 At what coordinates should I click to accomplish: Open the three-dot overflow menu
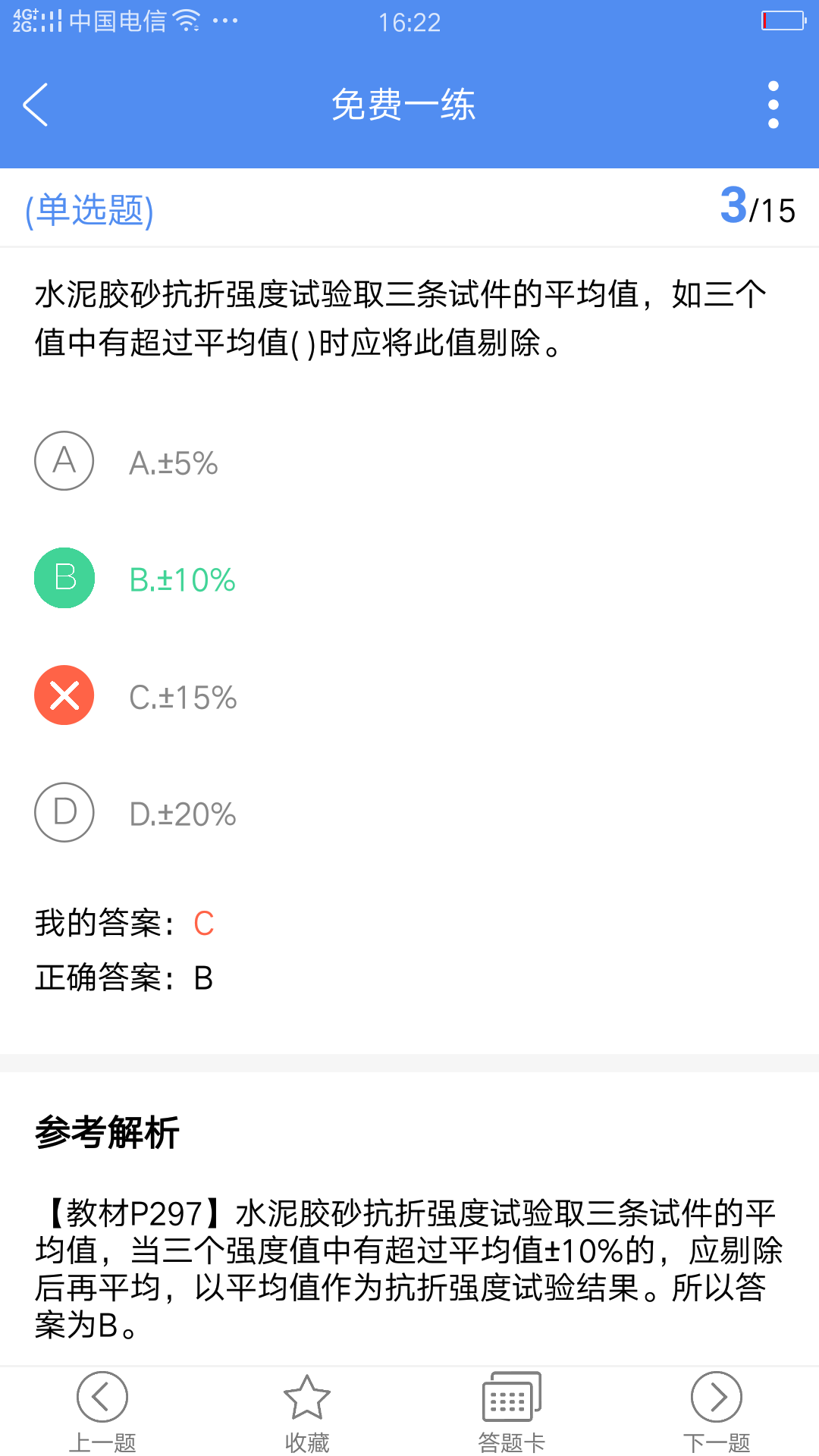[772, 105]
